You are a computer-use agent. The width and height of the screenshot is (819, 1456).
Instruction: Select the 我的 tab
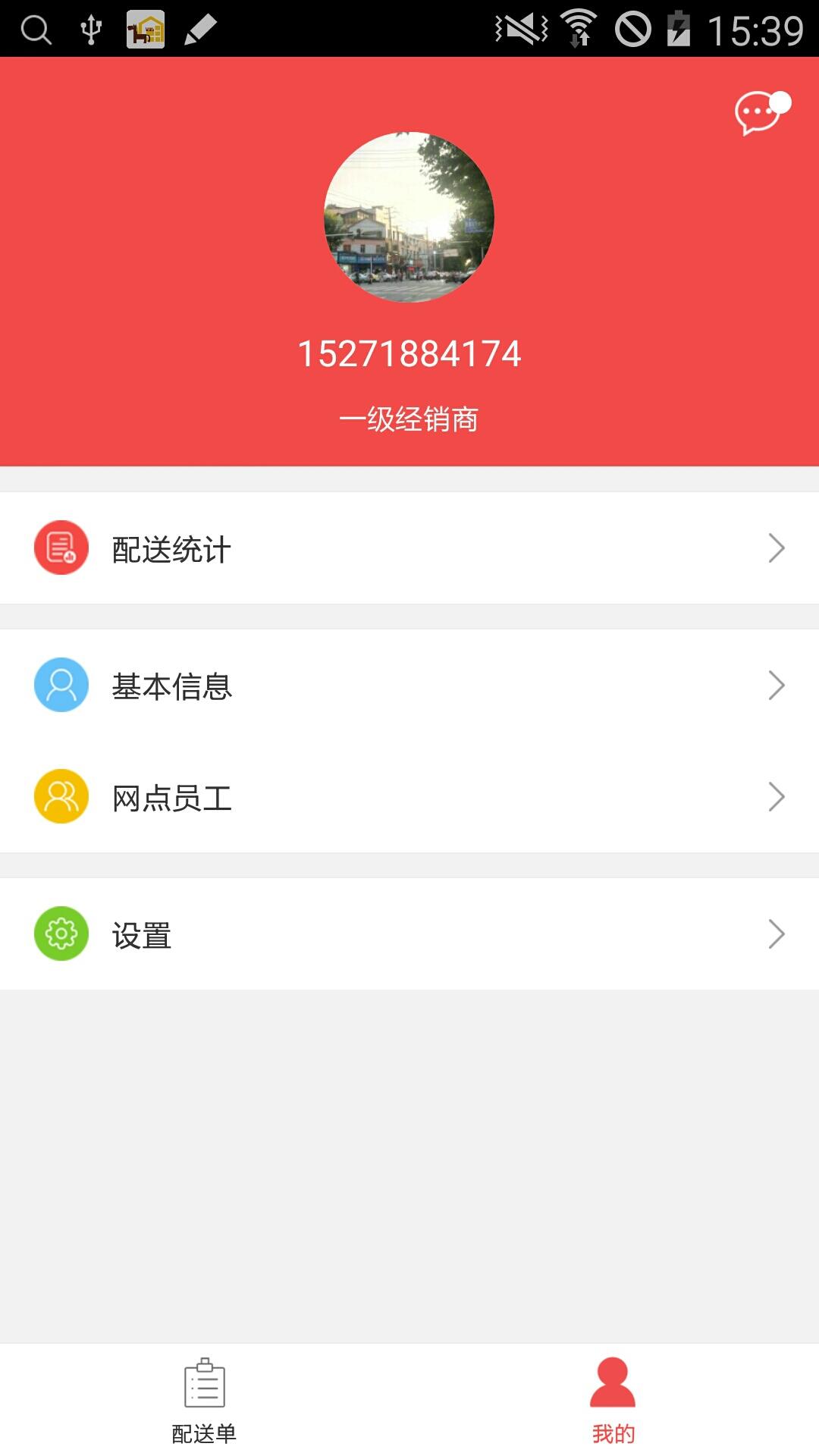point(613,1401)
